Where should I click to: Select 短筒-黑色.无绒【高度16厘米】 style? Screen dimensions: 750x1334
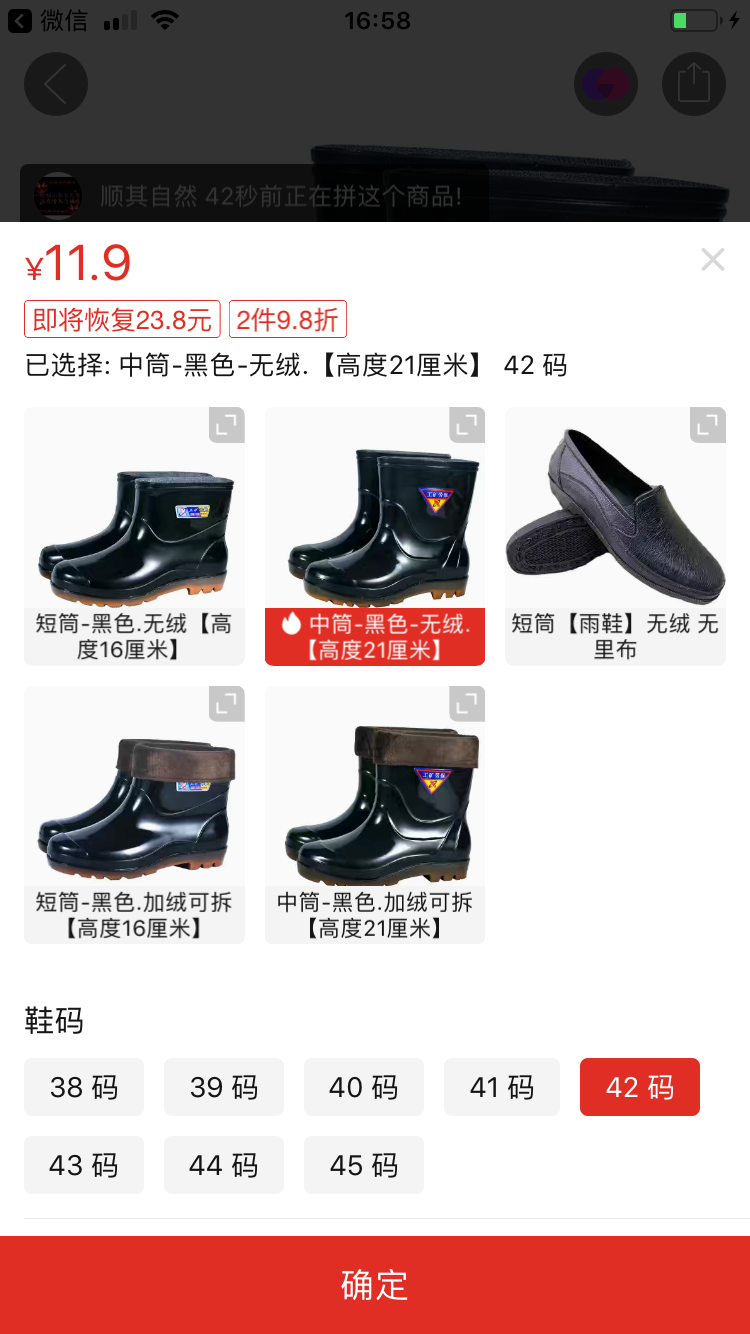pyautogui.click(x=134, y=536)
